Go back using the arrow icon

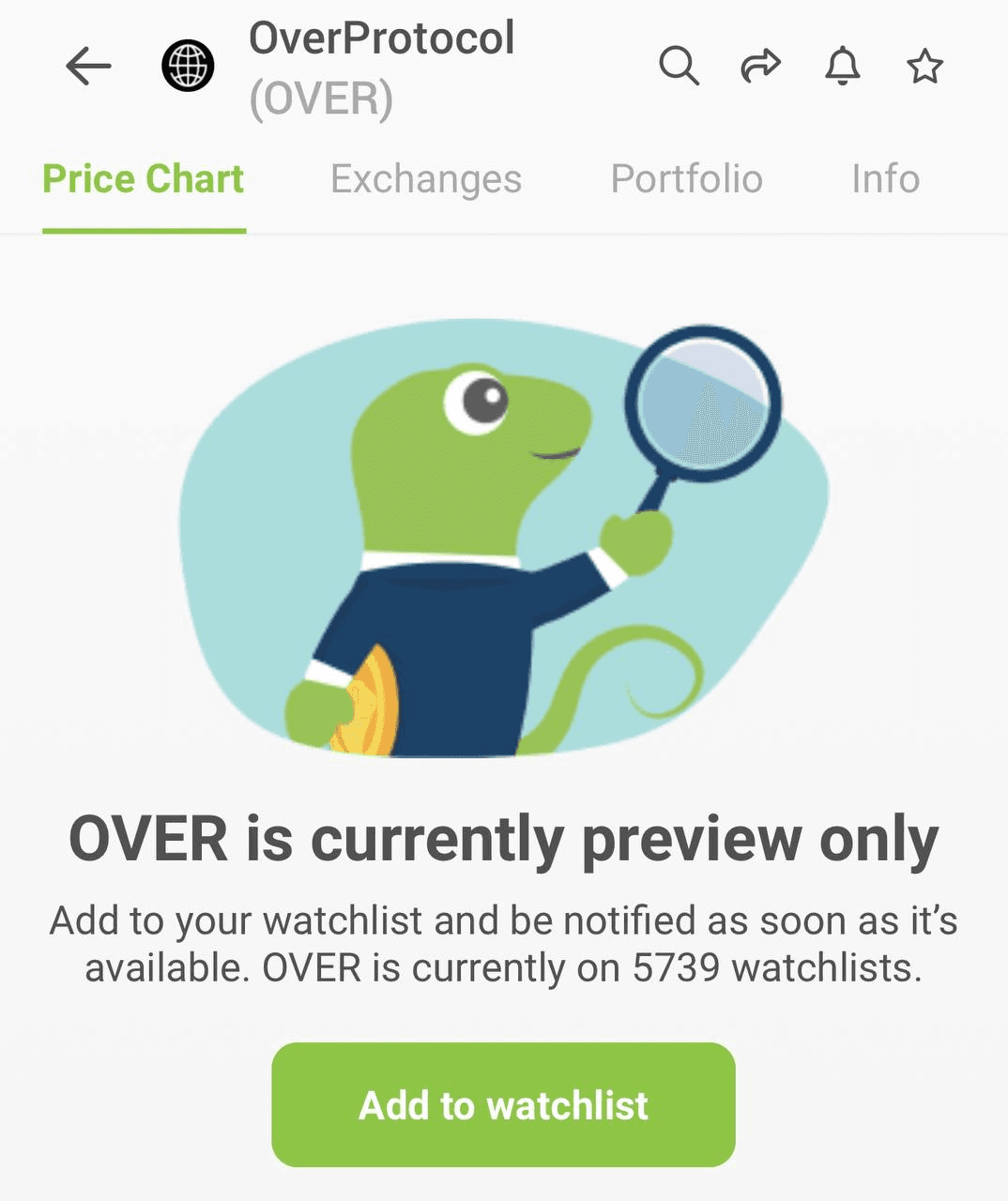pyautogui.click(x=89, y=67)
